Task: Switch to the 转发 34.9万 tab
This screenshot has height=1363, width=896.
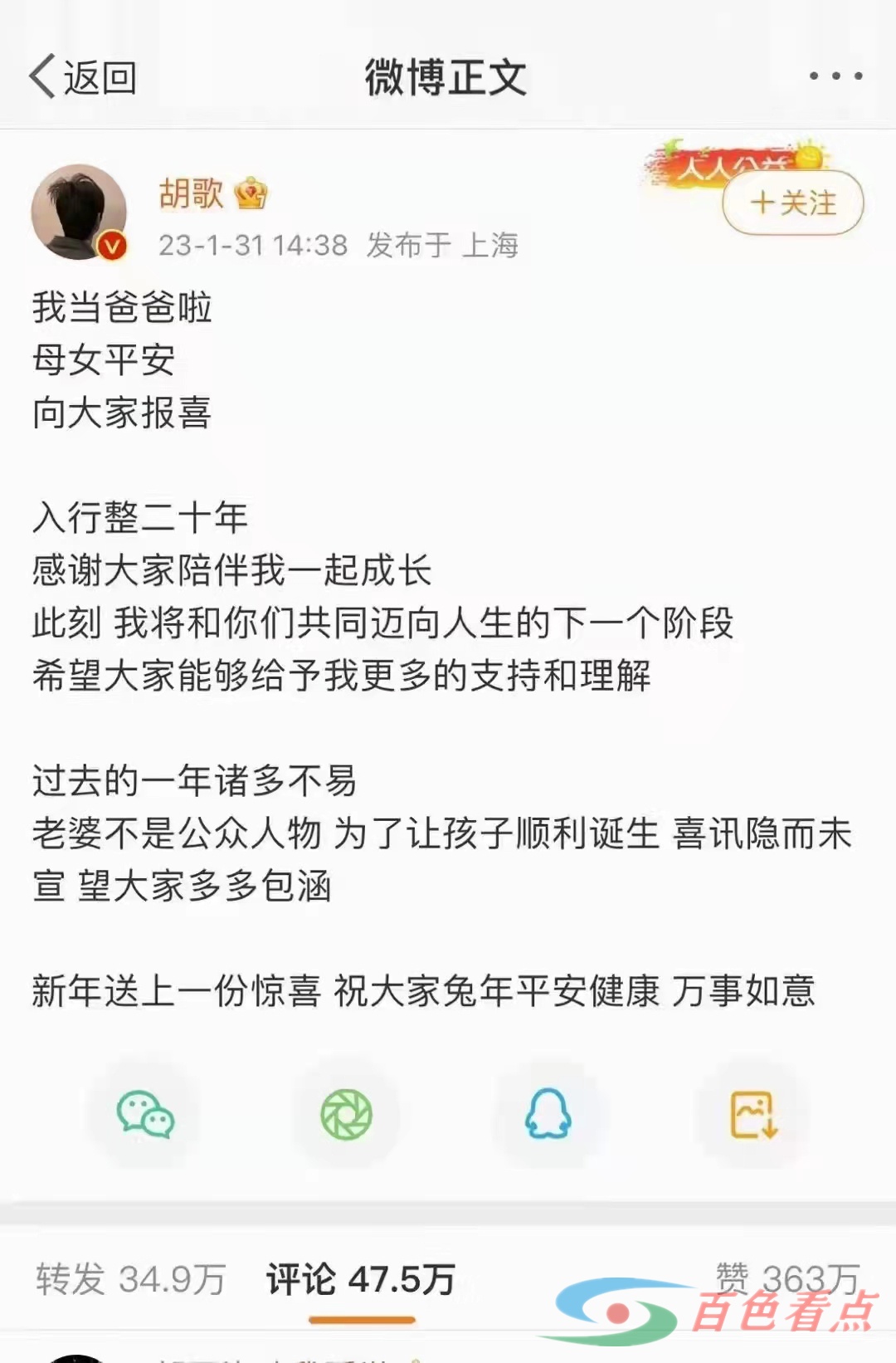Action: [x=130, y=1278]
